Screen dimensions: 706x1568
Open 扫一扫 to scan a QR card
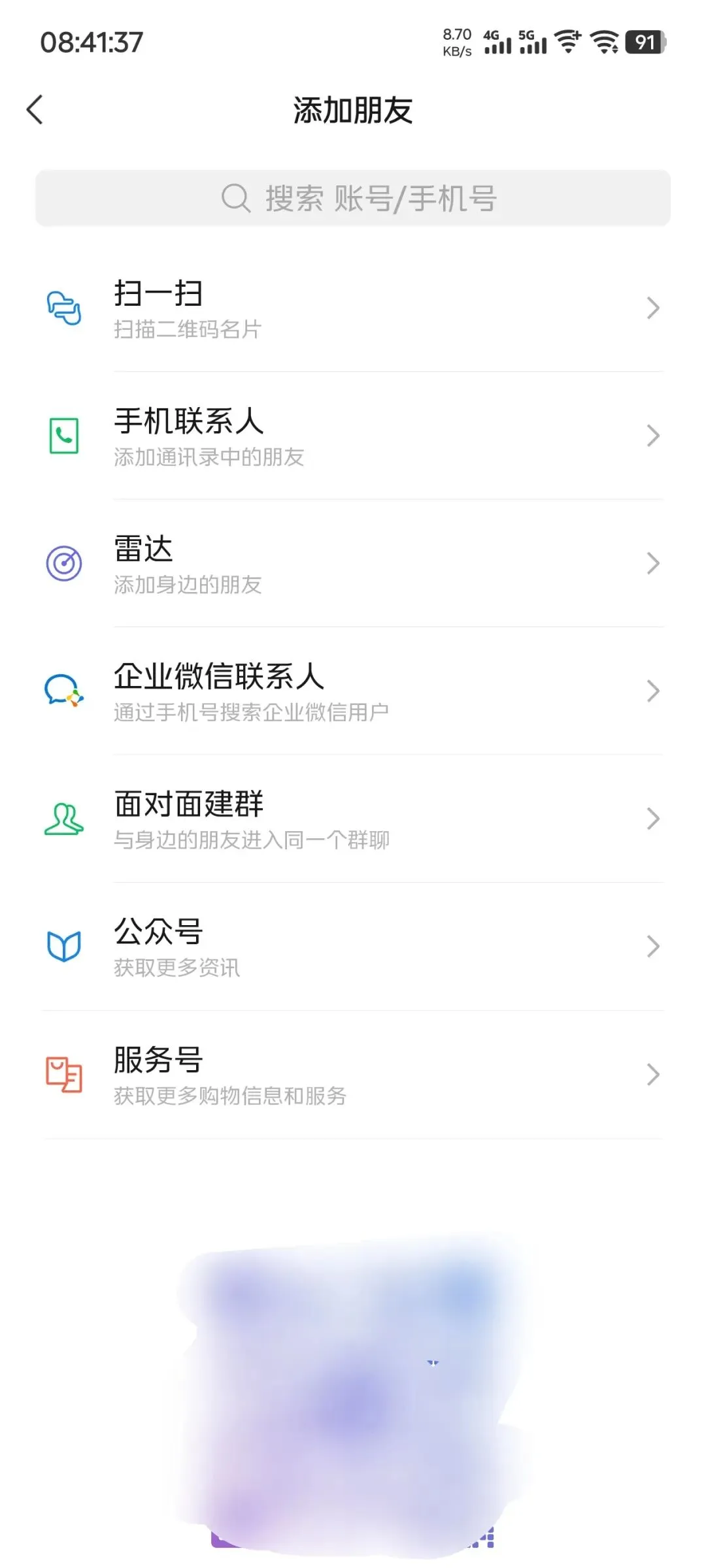353,308
